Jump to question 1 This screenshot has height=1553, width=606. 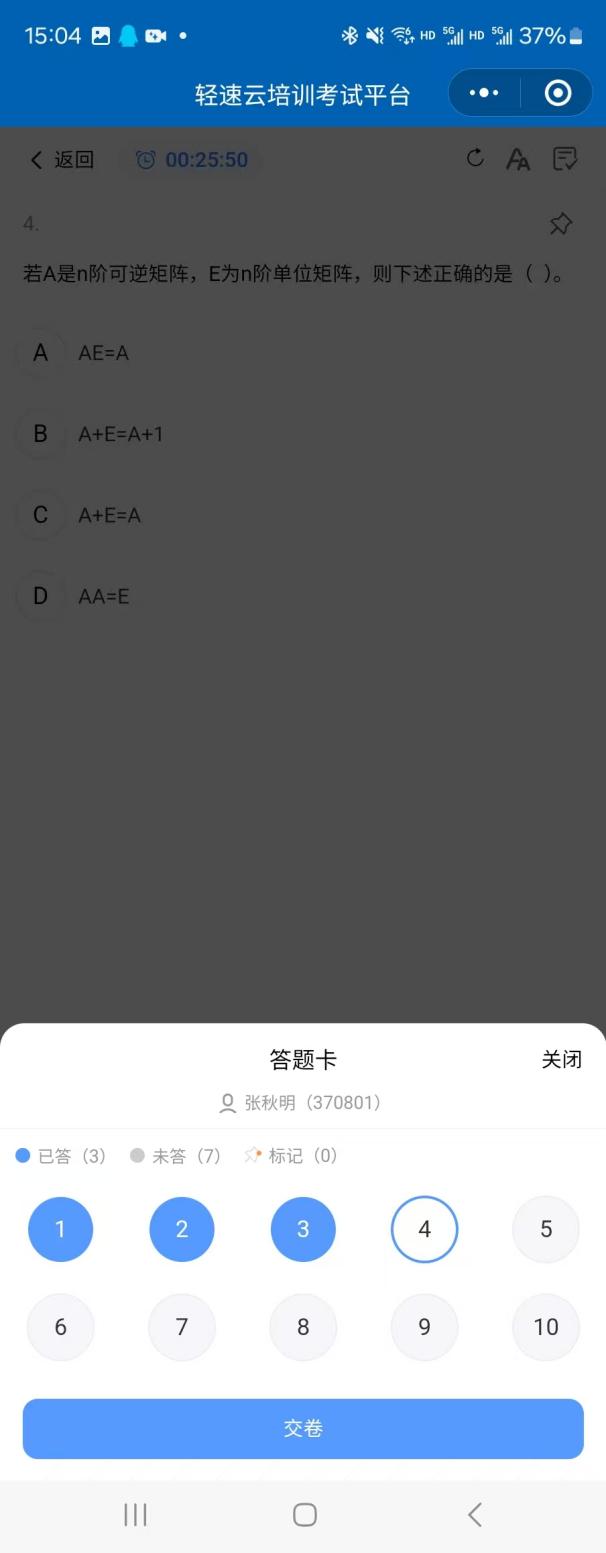click(60, 1229)
